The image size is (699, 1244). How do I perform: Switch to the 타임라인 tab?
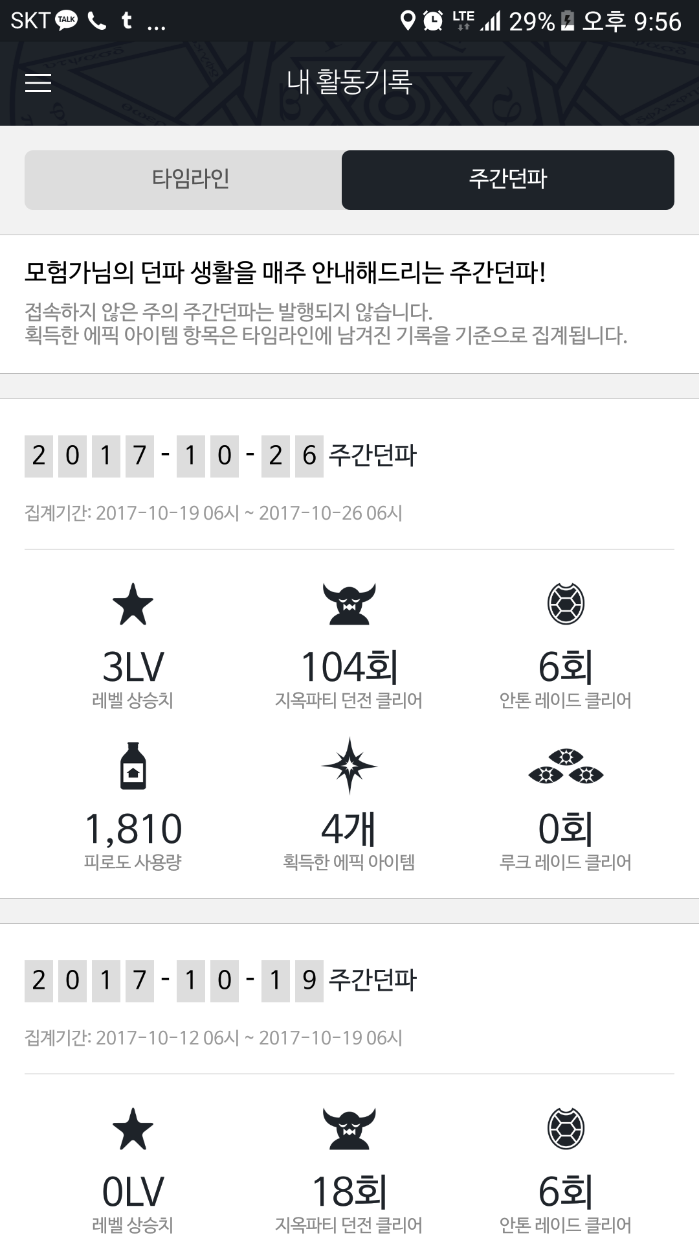[183, 180]
